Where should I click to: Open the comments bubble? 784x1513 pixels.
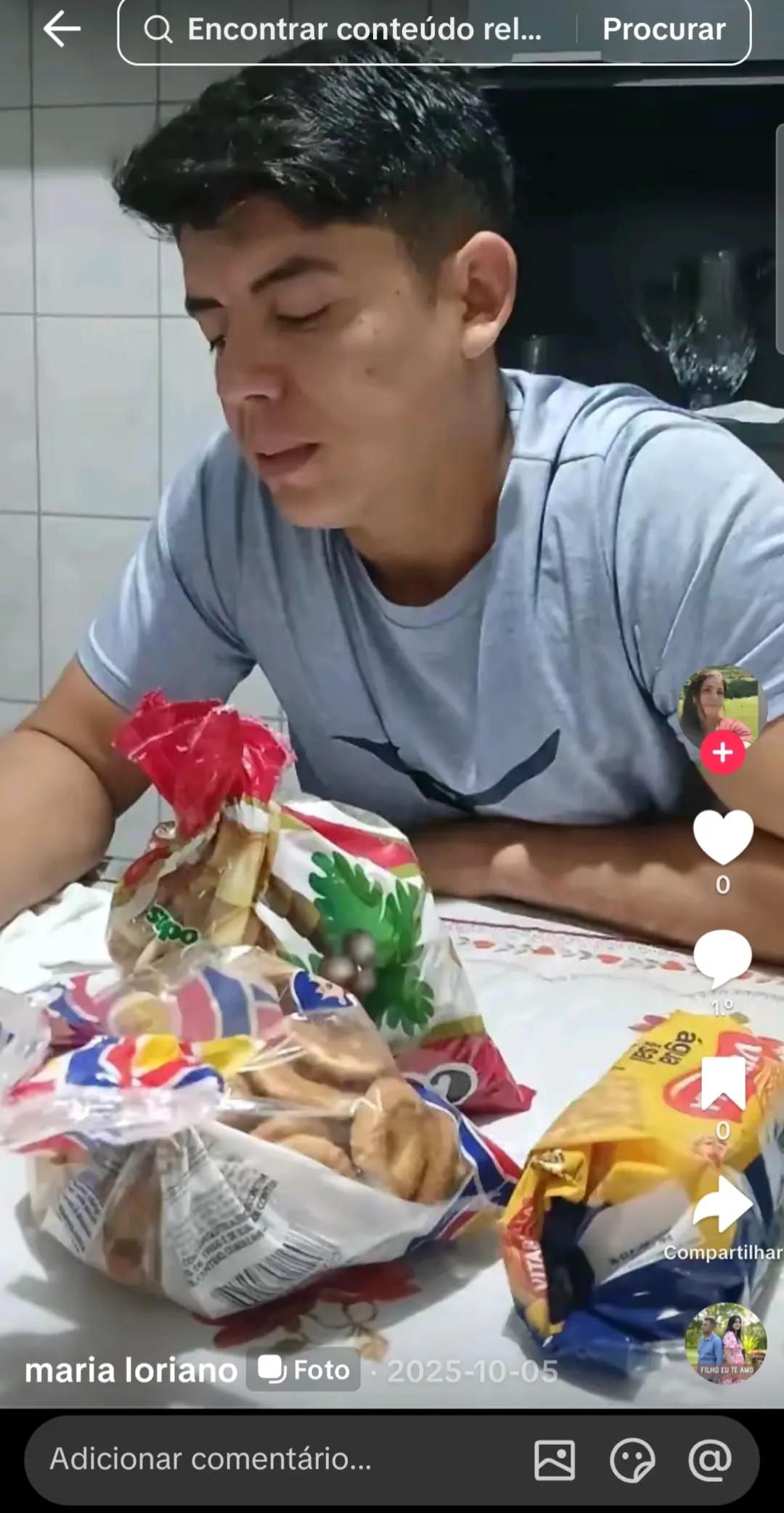click(x=722, y=958)
